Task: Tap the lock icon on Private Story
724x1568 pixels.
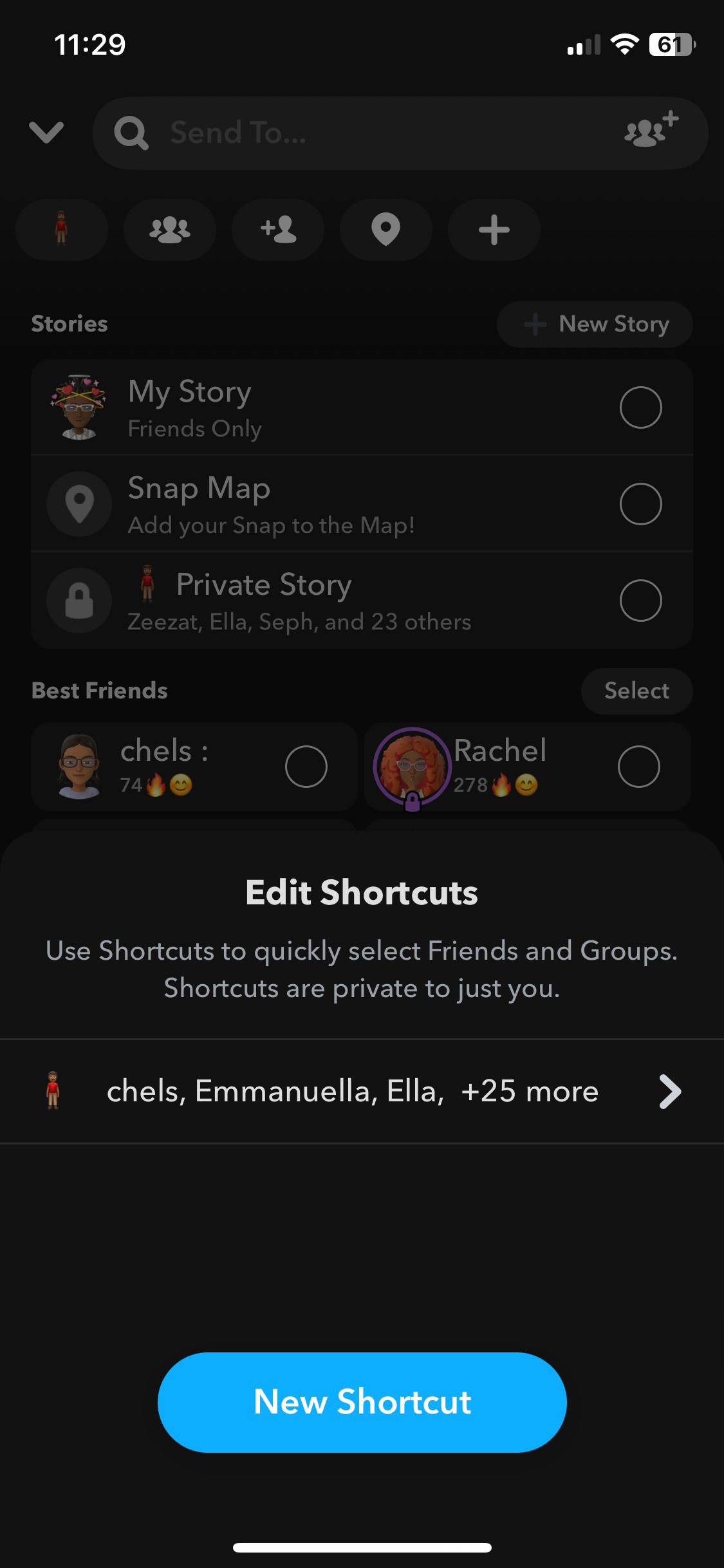Action: 79,601
